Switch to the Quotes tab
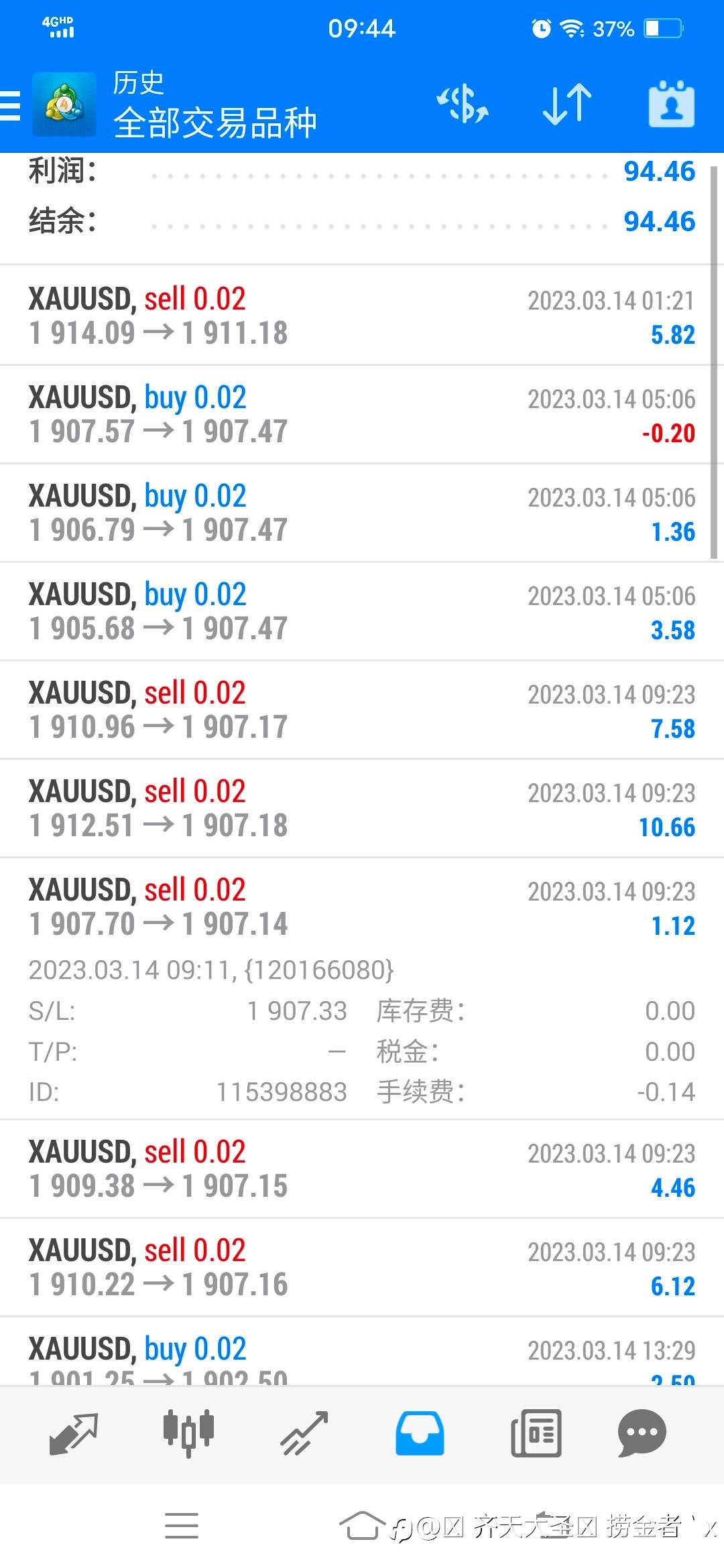The image size is (724, 1568). 74,1434
